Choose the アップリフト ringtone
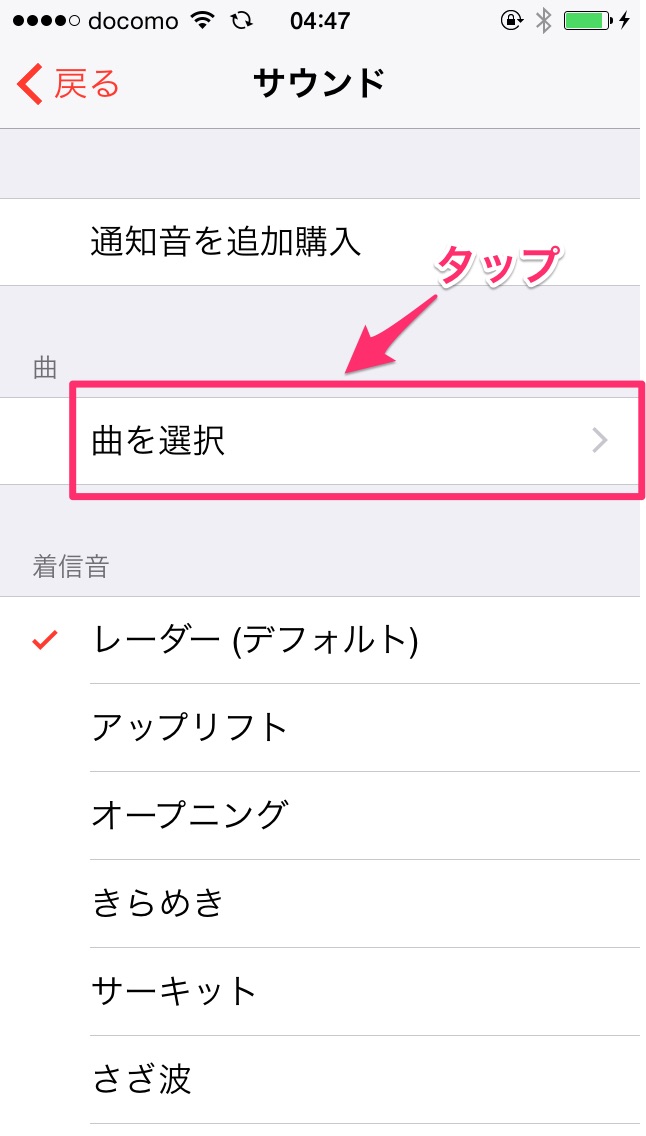 click(323, 727)
